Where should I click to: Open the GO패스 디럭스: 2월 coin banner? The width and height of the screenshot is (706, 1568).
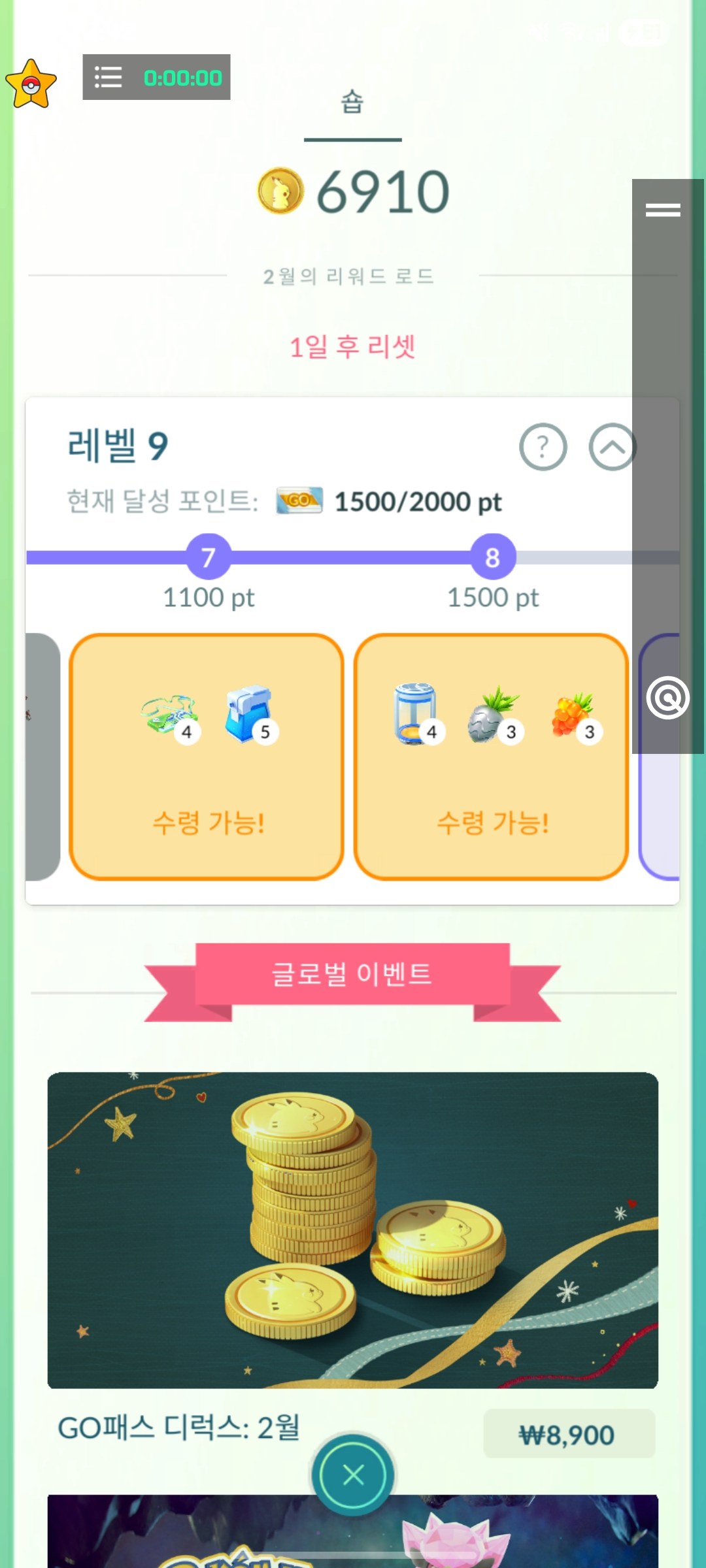coord(353,1230)
